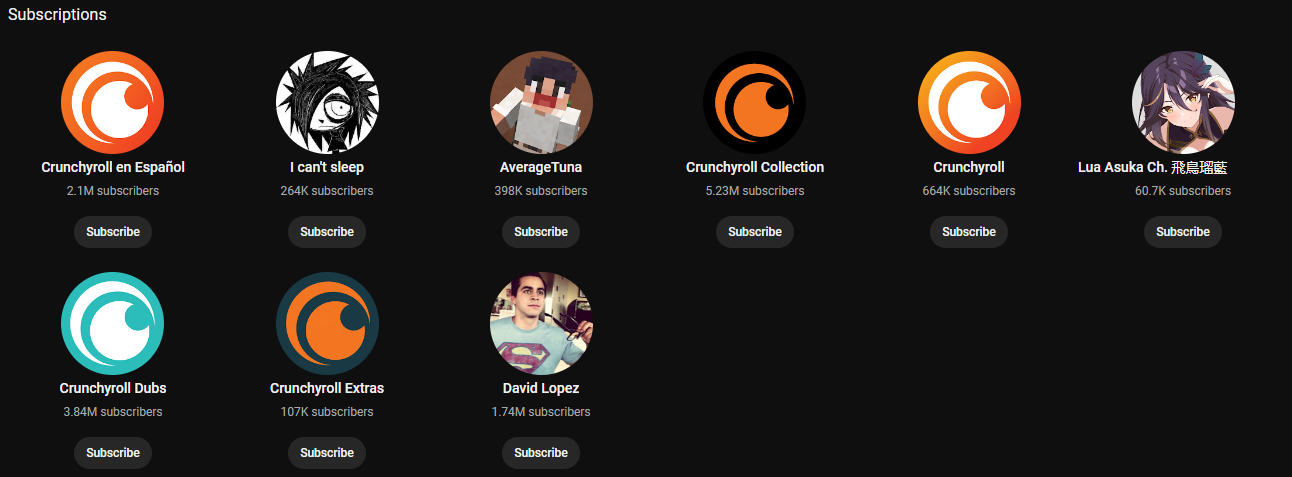Subscribe to David Lopez
This screenshot has width=1292, height=477.
pyautogui.click(x=541, y=453)
